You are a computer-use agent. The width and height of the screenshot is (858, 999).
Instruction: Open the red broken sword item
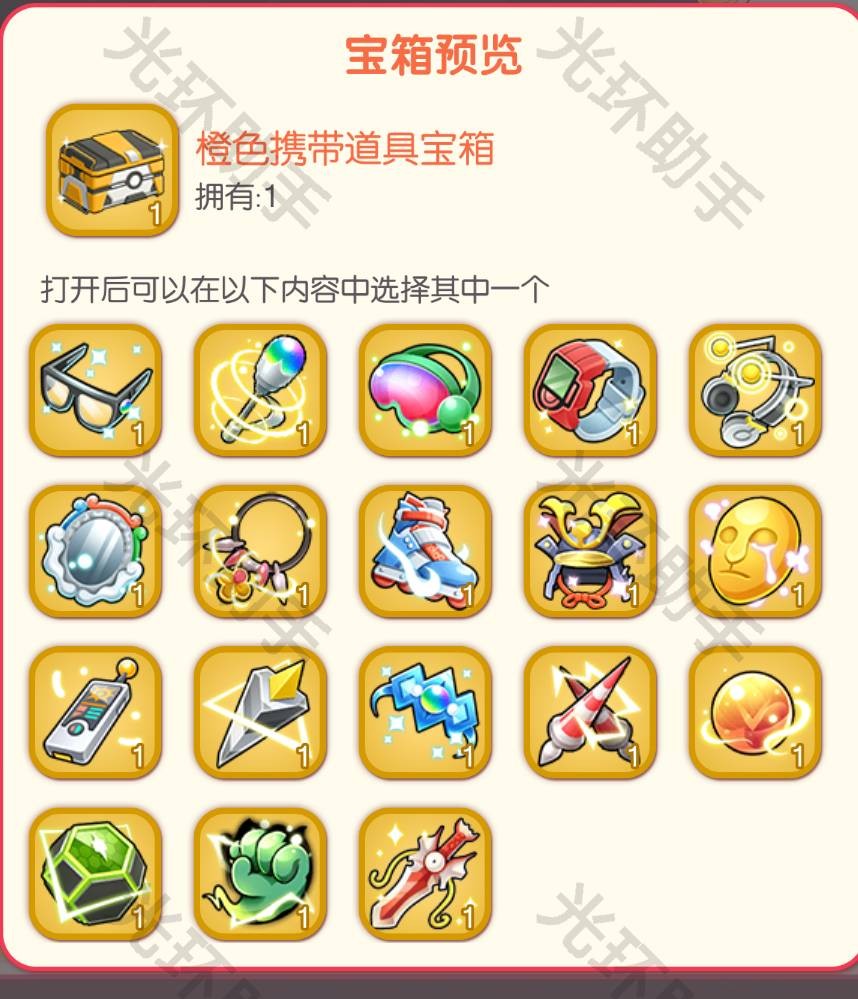425,874
